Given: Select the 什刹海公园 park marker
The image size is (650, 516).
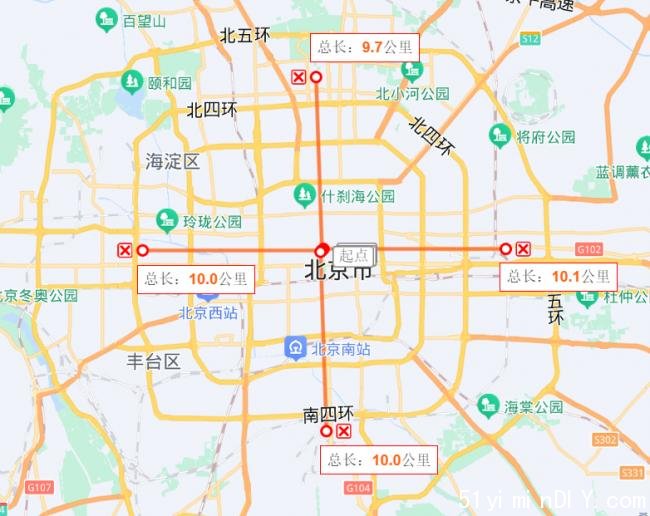Looking at the screenshot, I should click(305, 192).
